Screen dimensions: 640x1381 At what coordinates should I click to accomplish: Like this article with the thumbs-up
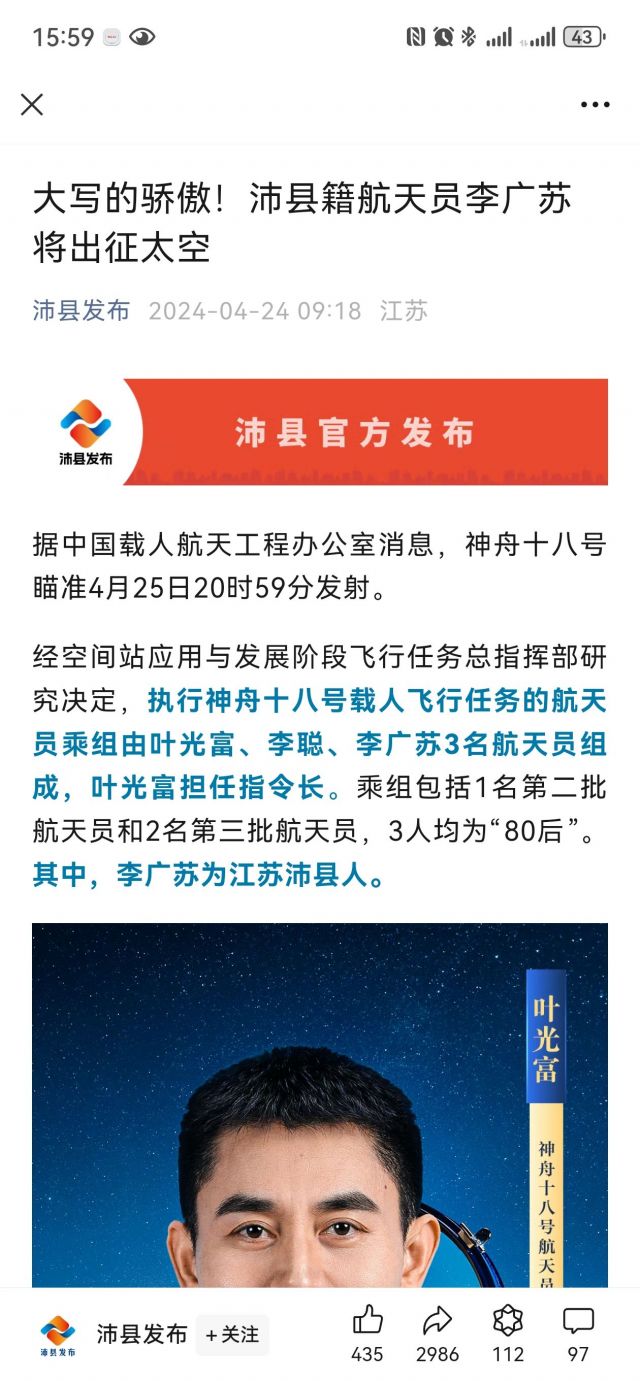point(367,1322)
